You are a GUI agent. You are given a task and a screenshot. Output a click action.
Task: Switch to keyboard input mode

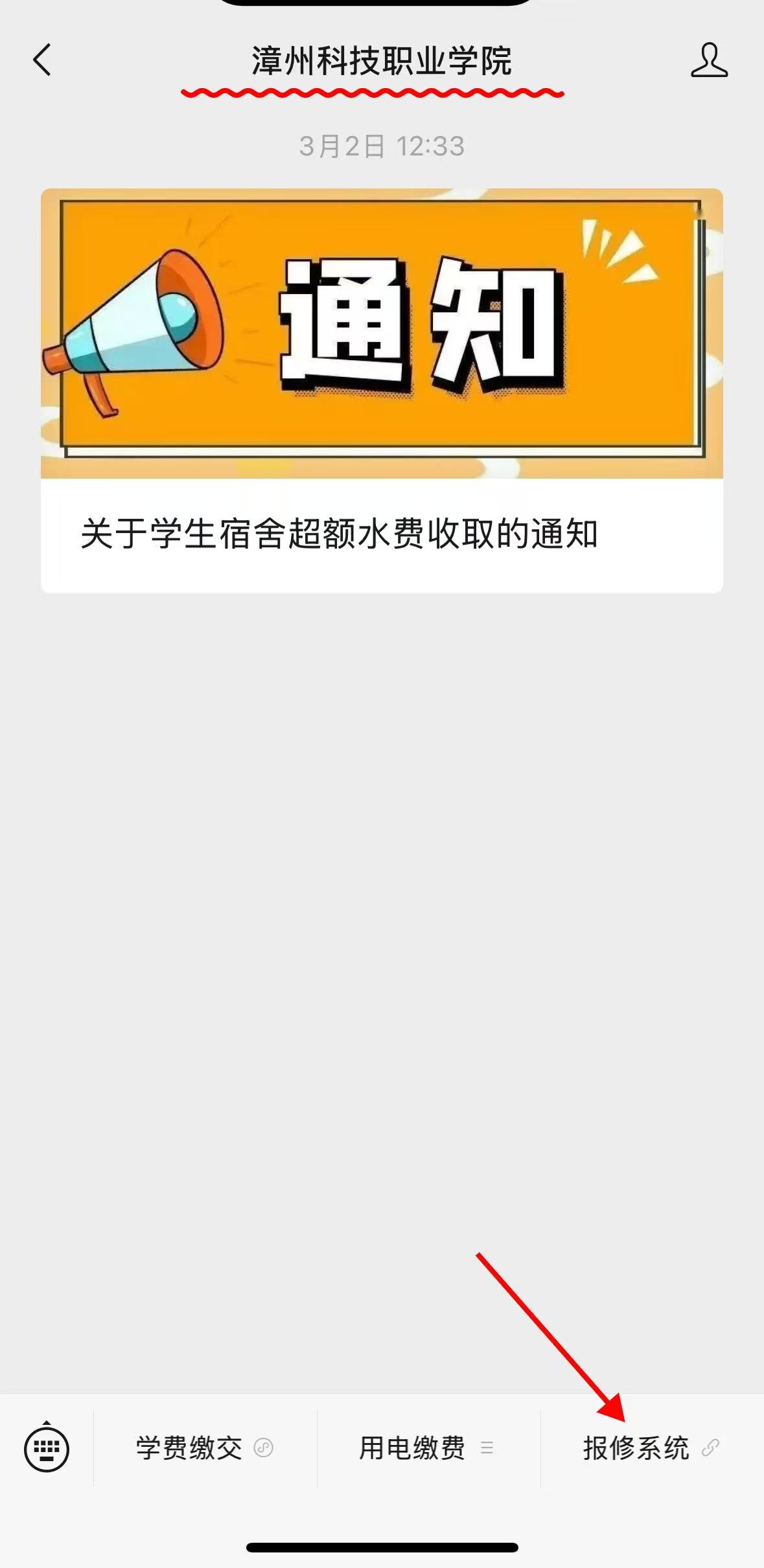coord(47,1447)
